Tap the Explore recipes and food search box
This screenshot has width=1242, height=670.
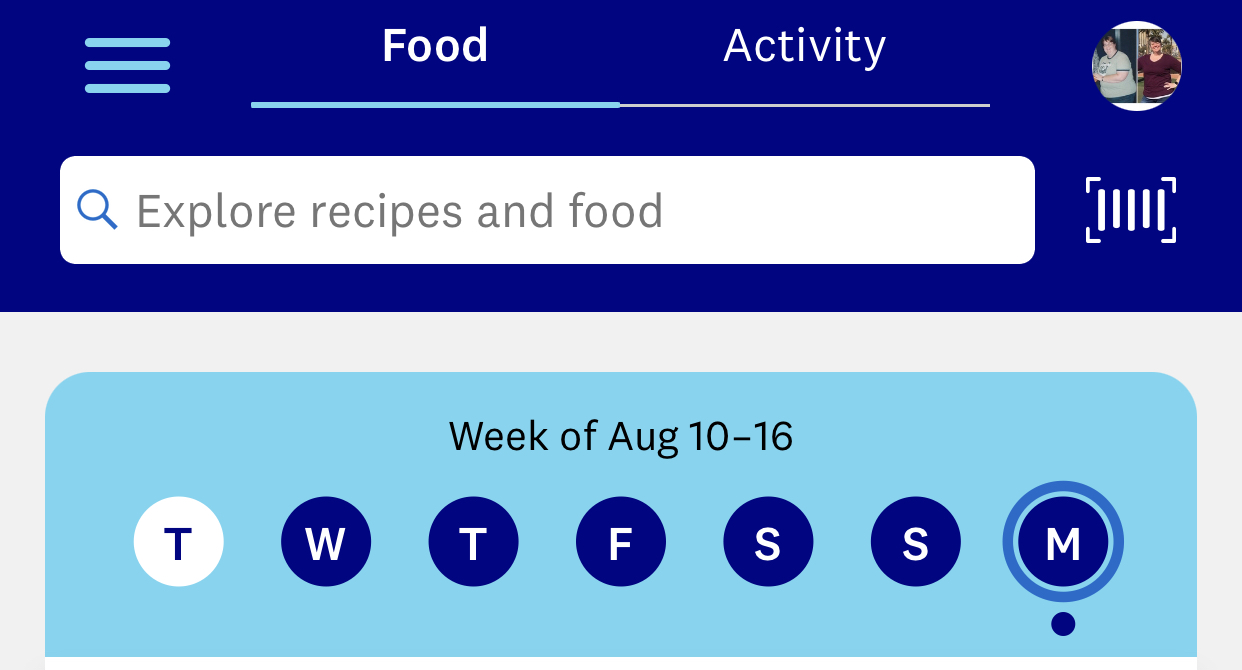547,210
